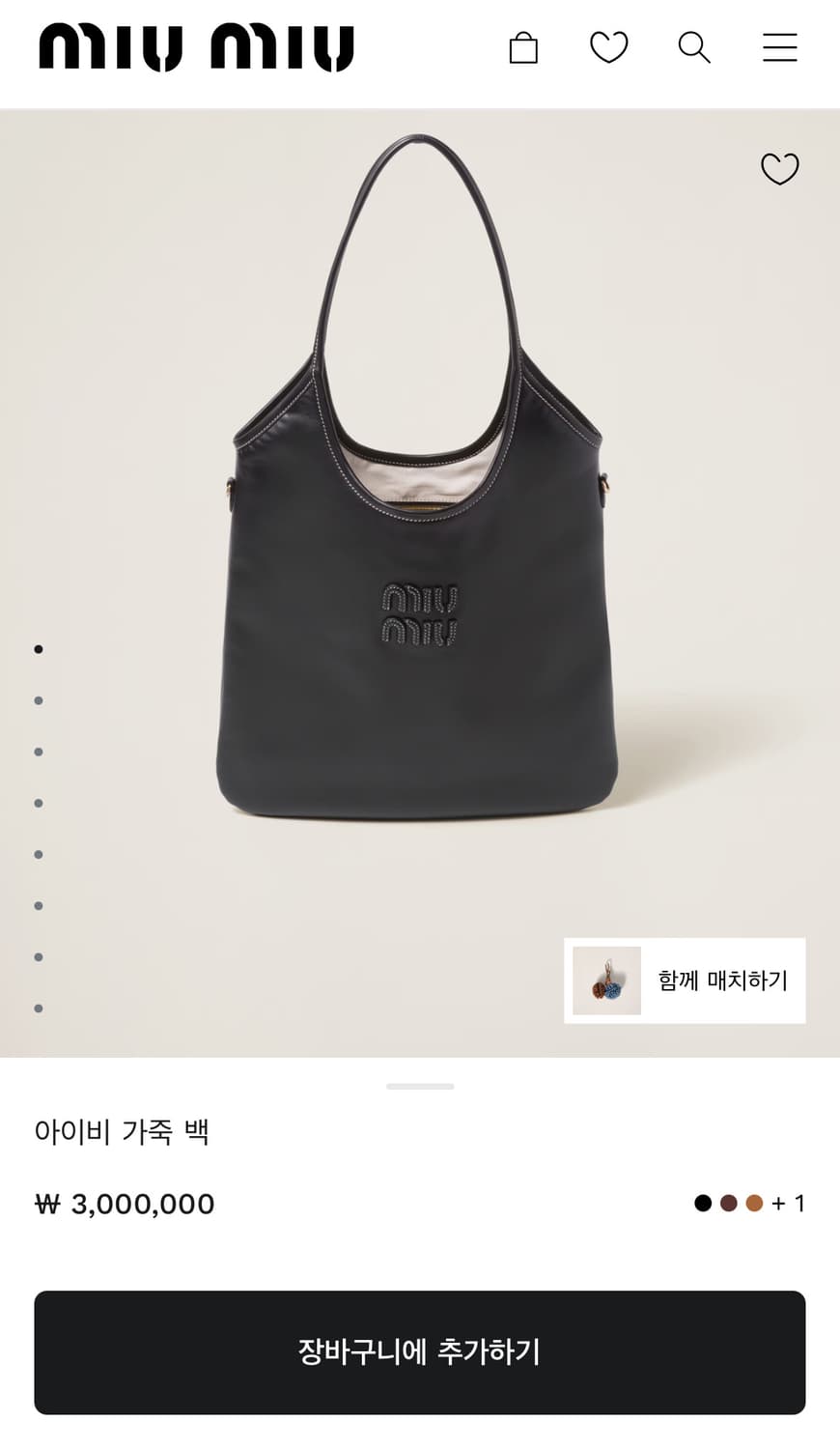Viewport: 840px width, 1449px height.
Task: Click the search magnifier icon in the header
Action: pyautogui.click(x=694, y=47)
